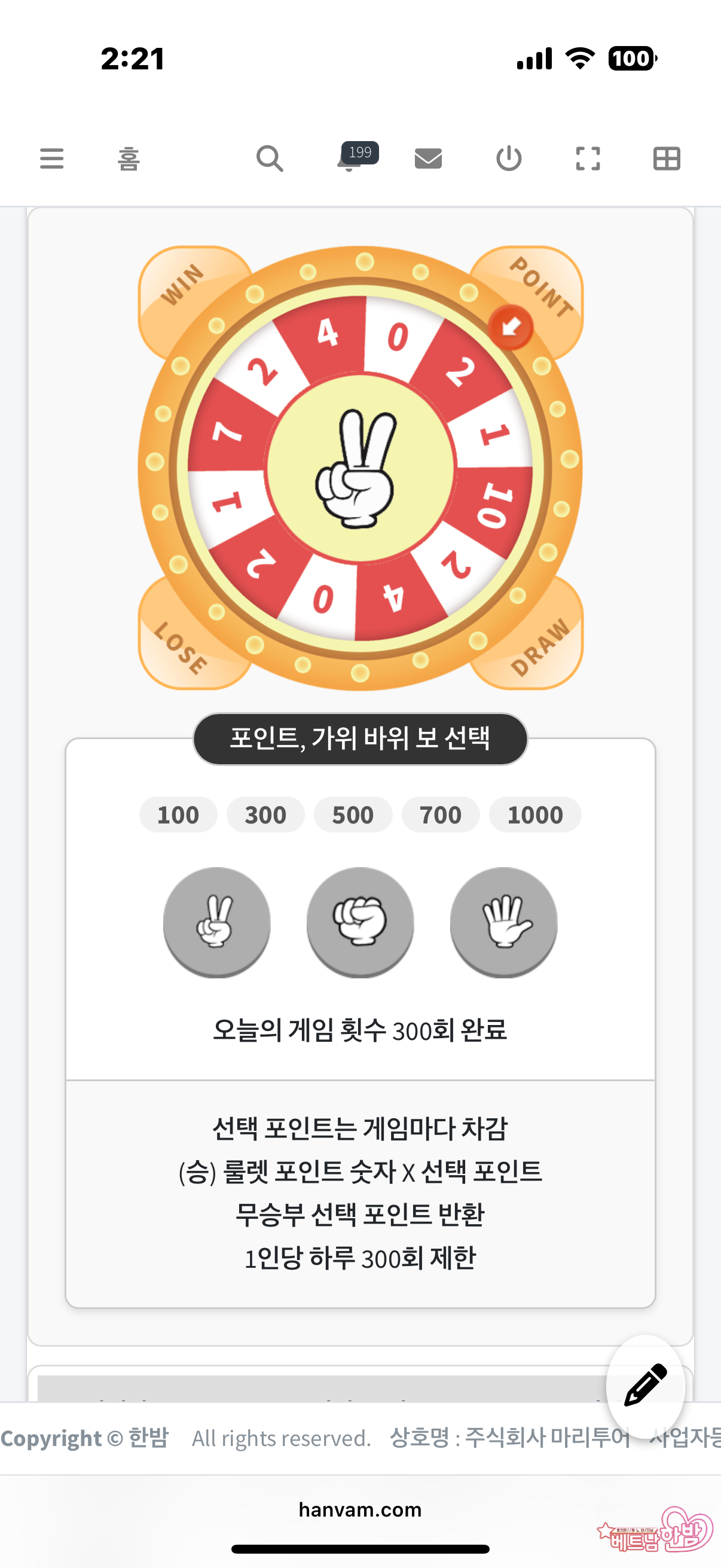Play scissors in the hand buttons
Image resolution: width=721 pixels, height=1568 pixels.
point(216,922)
